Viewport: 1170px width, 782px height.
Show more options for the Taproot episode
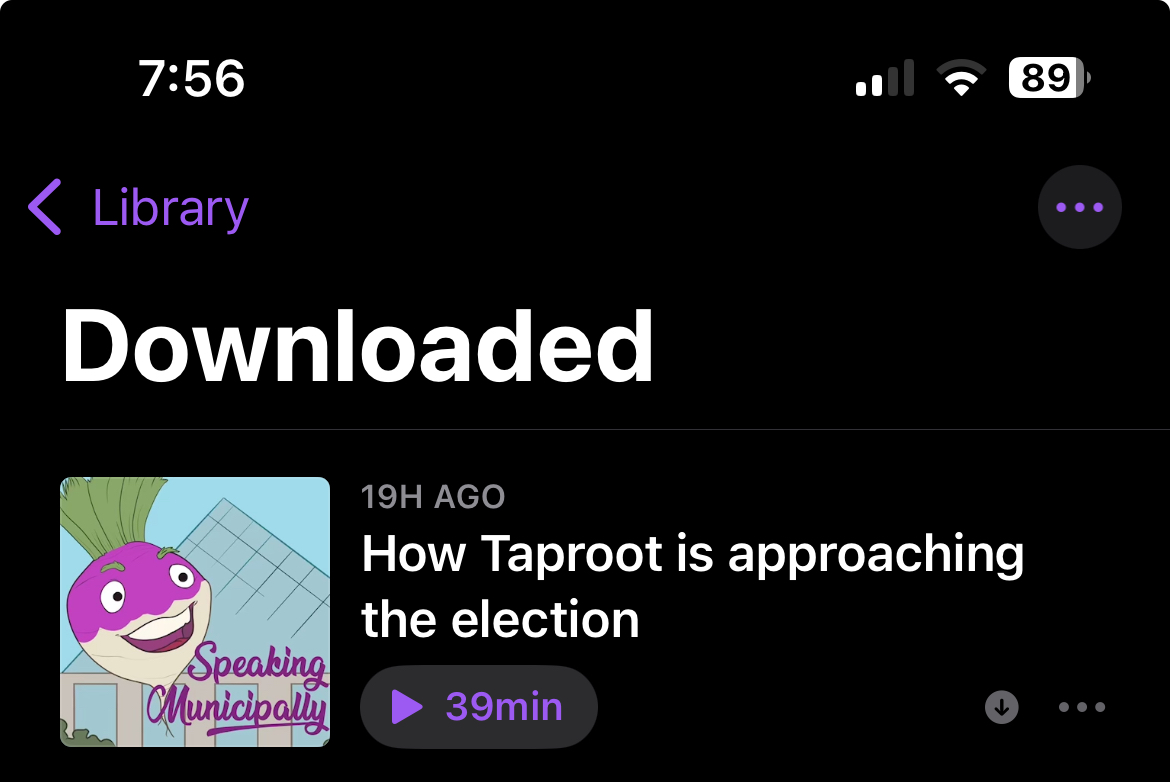(x=1081, y=707)
